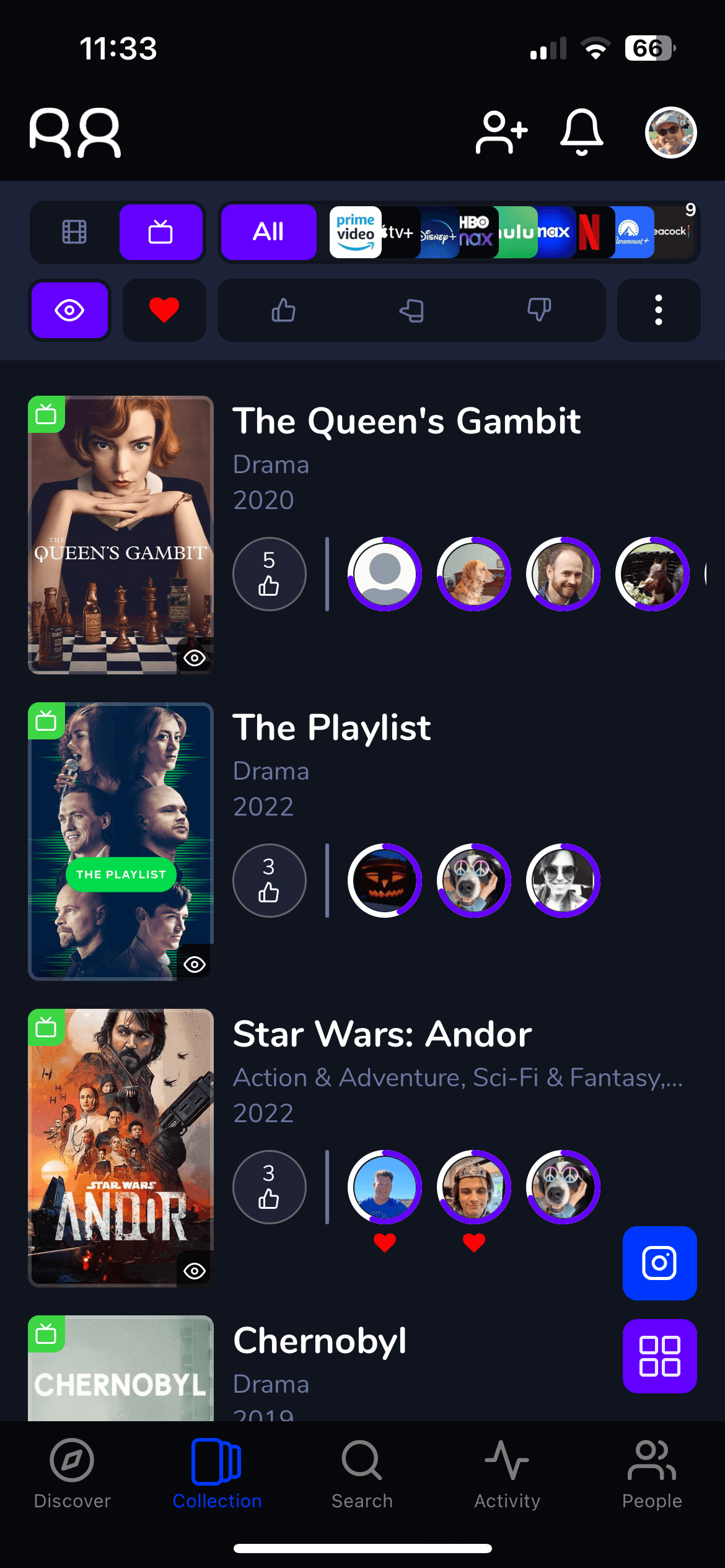The image size is (725, 1568).
Task: Open the notifications bell
Action: (581, 133)
